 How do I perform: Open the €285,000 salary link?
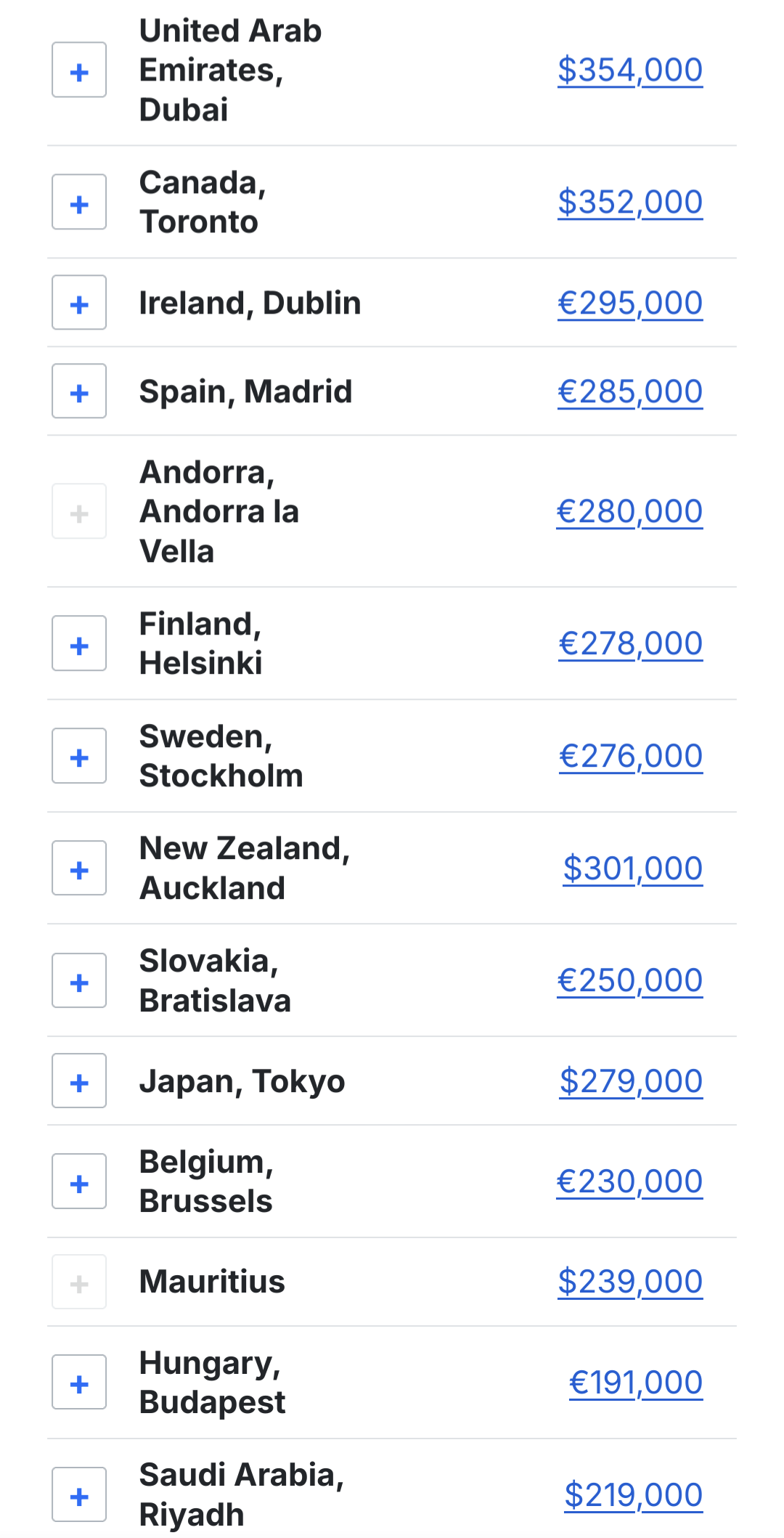[x=629, y=392]
